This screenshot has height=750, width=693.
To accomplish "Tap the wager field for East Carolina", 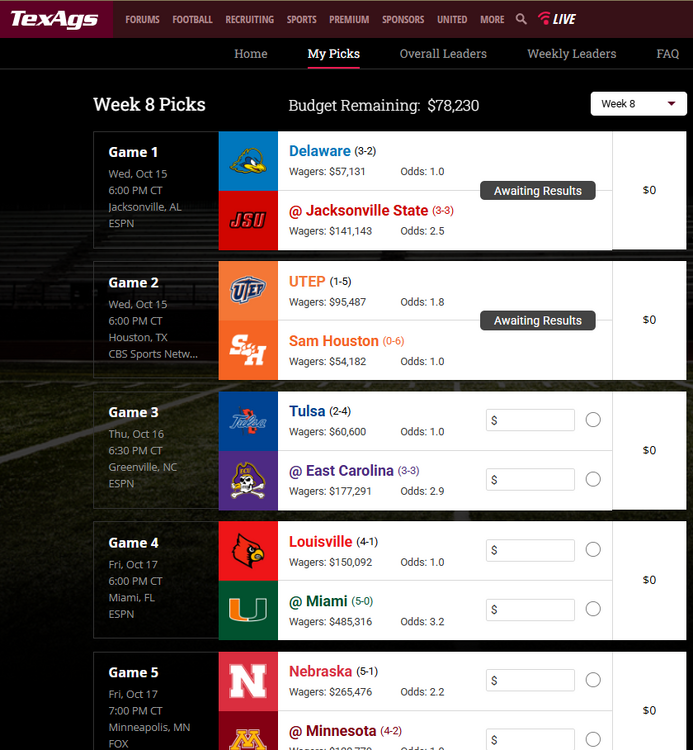I will 530,480.
